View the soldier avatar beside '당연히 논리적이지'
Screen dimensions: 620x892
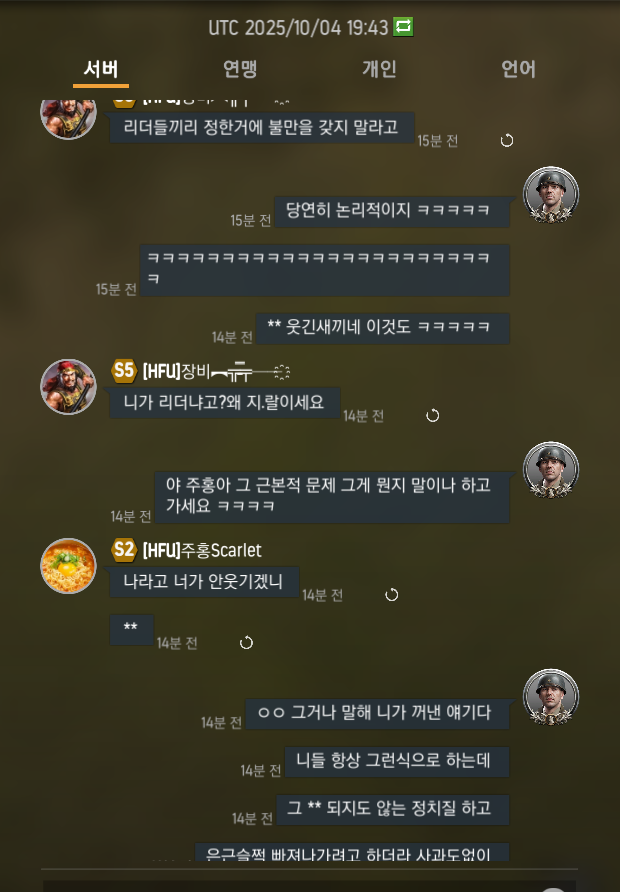click(x=551, y=195)
